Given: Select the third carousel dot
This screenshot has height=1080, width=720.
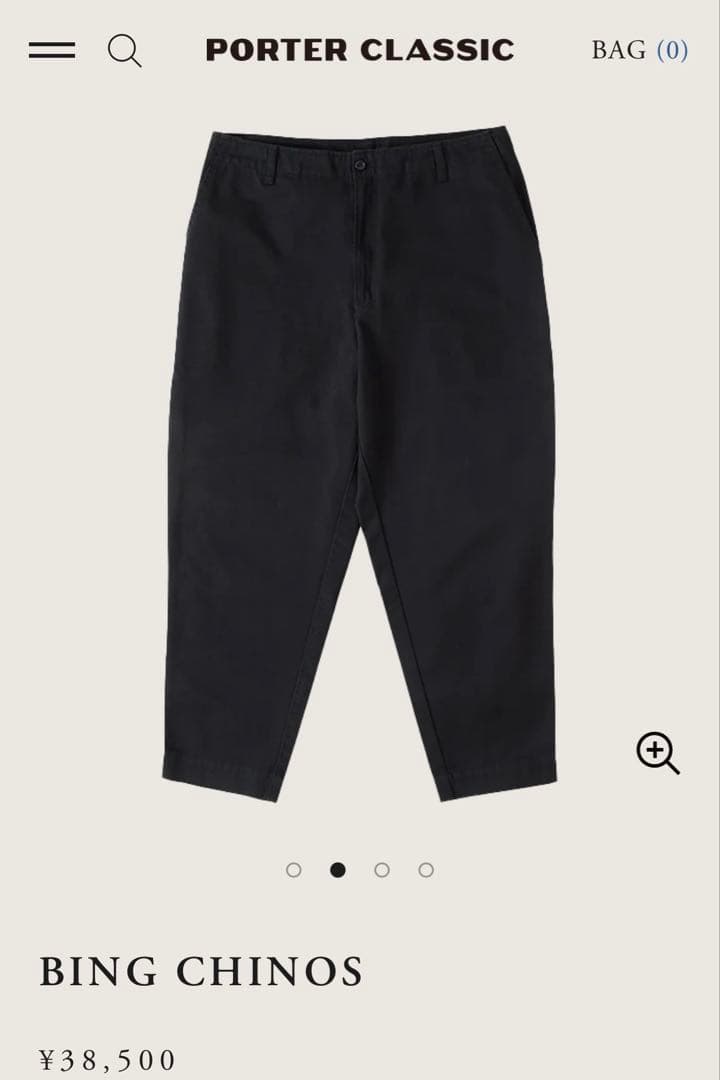Looking at the screenshot, I should coord(381,870).
